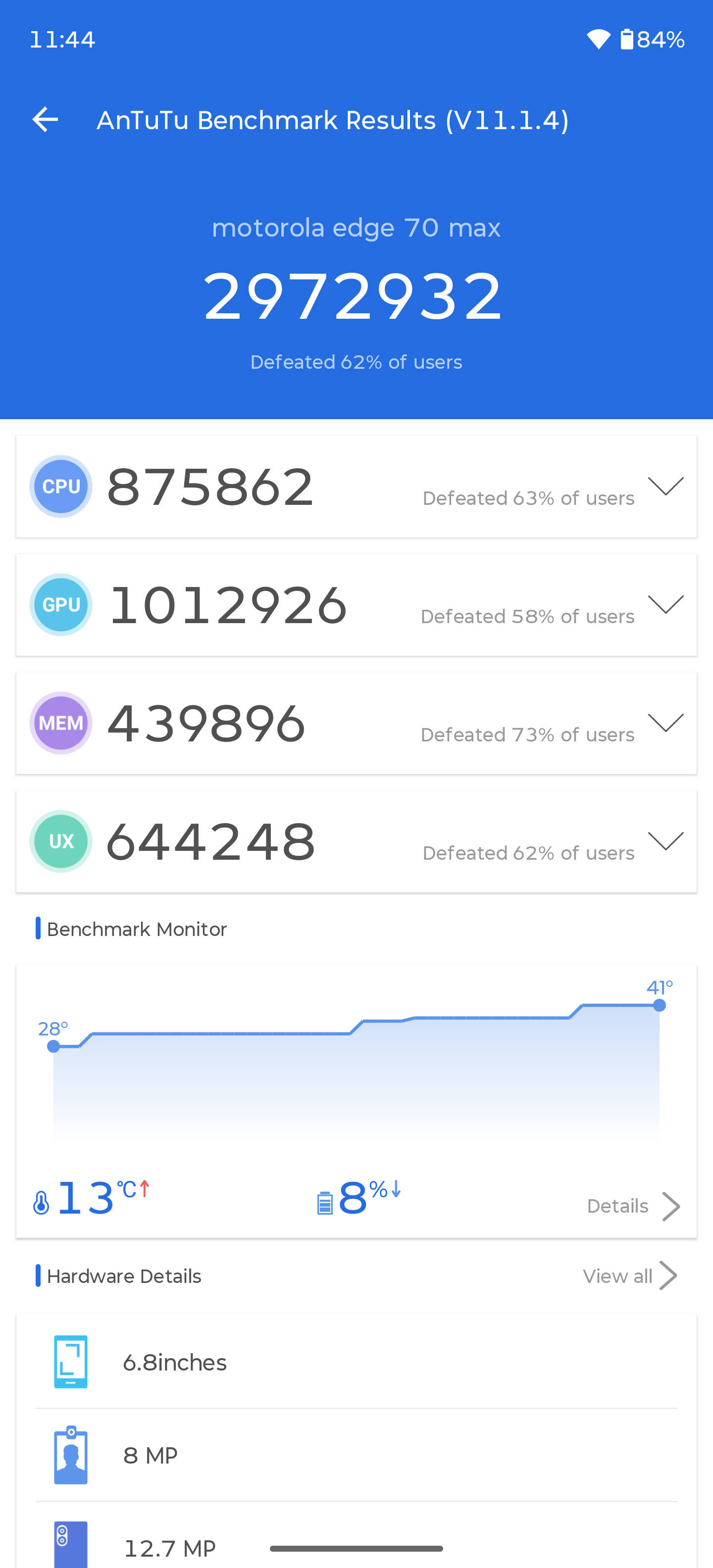View all hardware details

click(630, 1275)
